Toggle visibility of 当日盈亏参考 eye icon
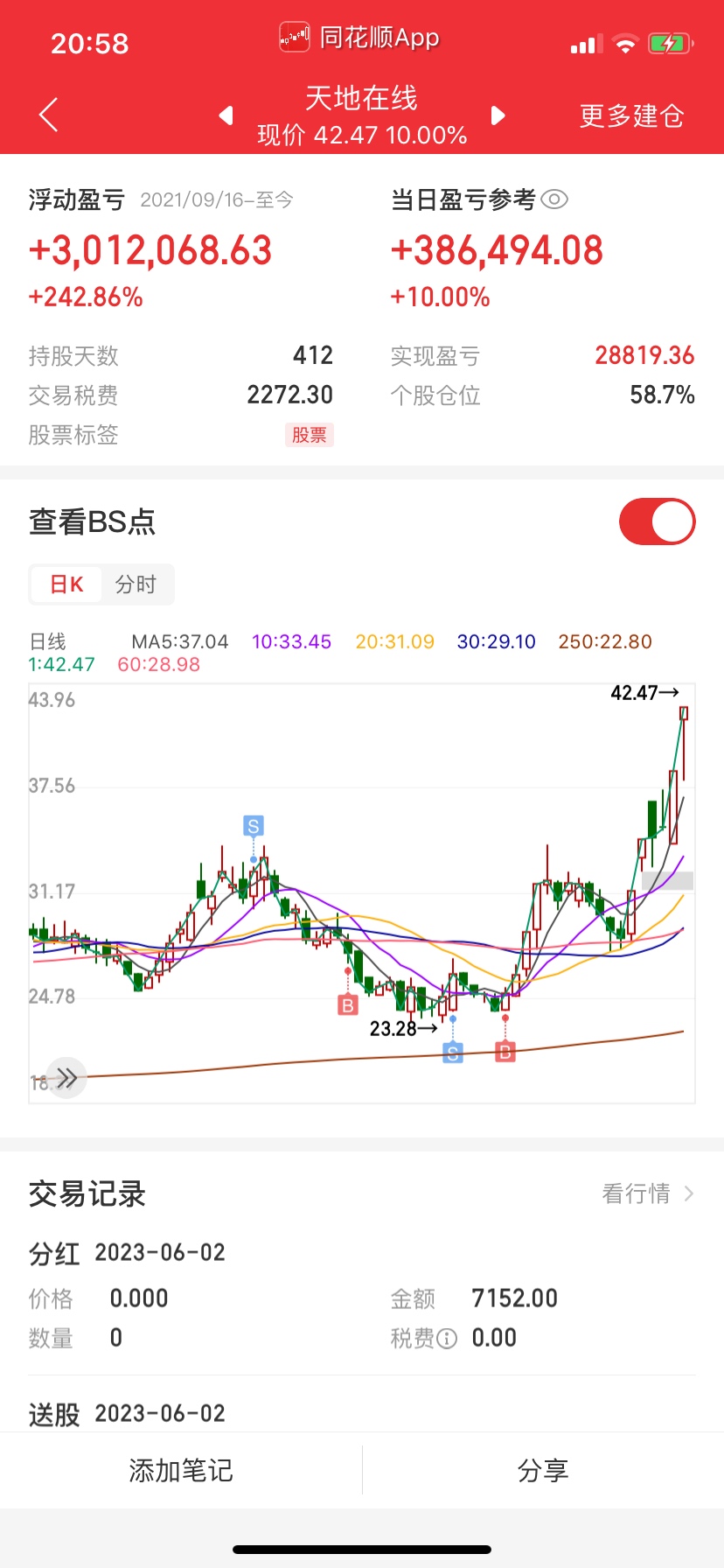724x1568 pixels. pos(554,200)
